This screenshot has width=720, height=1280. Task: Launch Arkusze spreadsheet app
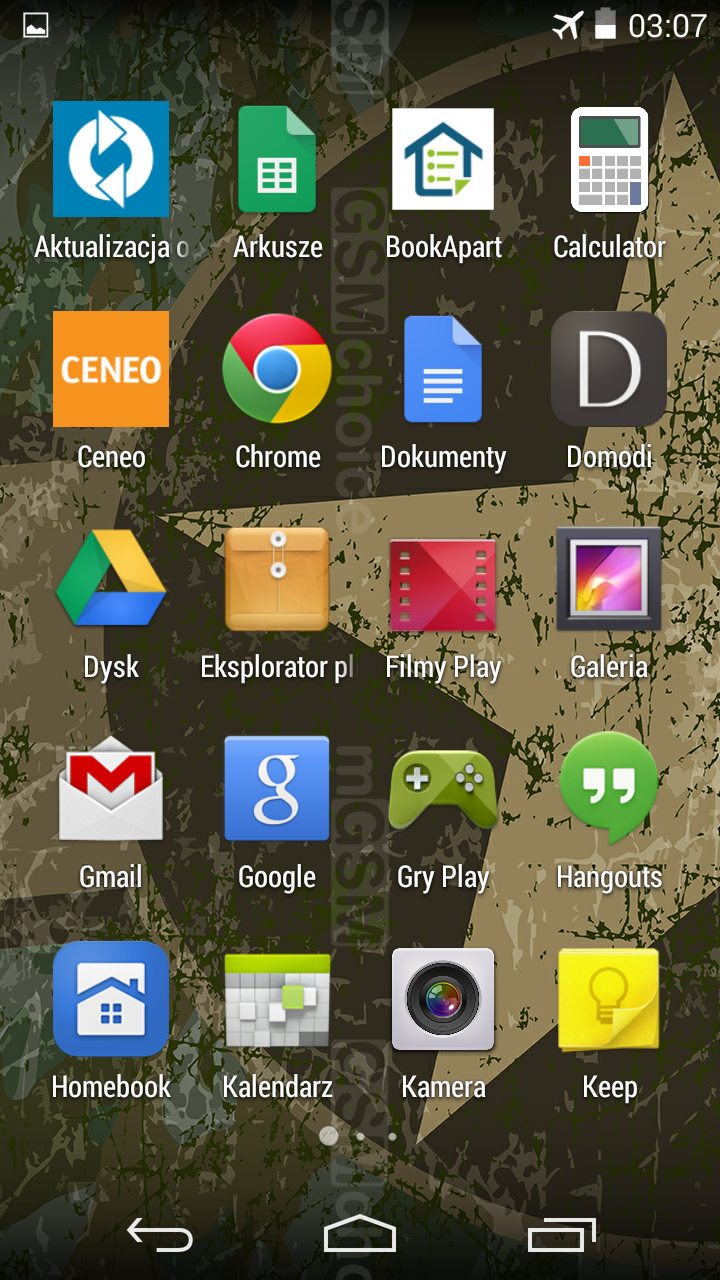pos(277,160)
